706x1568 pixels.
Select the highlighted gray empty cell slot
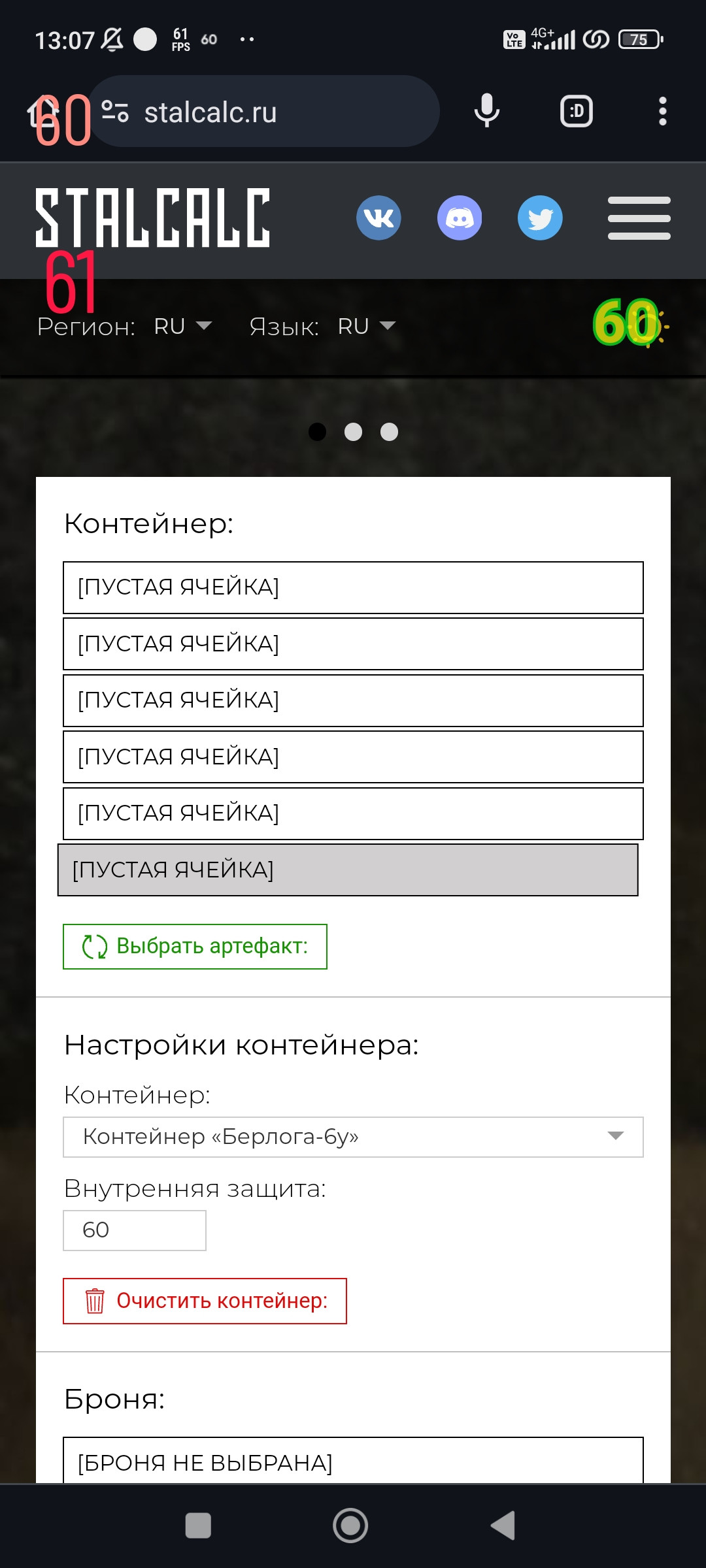coord(348,870)
